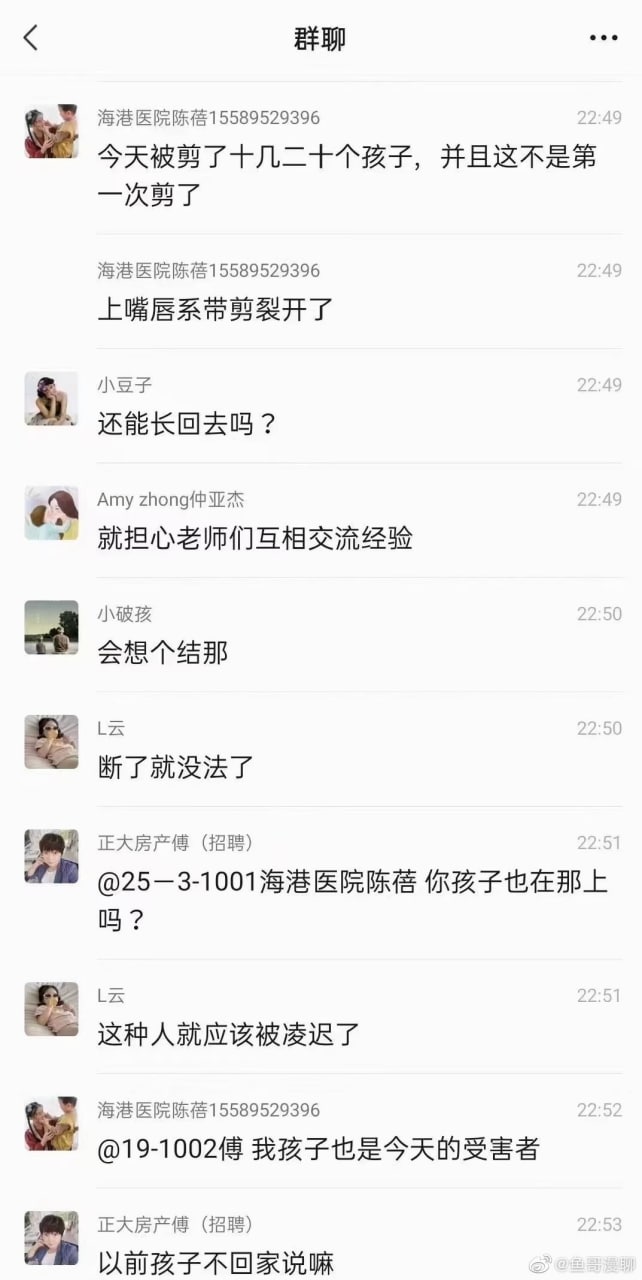
Task: Go back from the group chat
Action: point(31,38)
